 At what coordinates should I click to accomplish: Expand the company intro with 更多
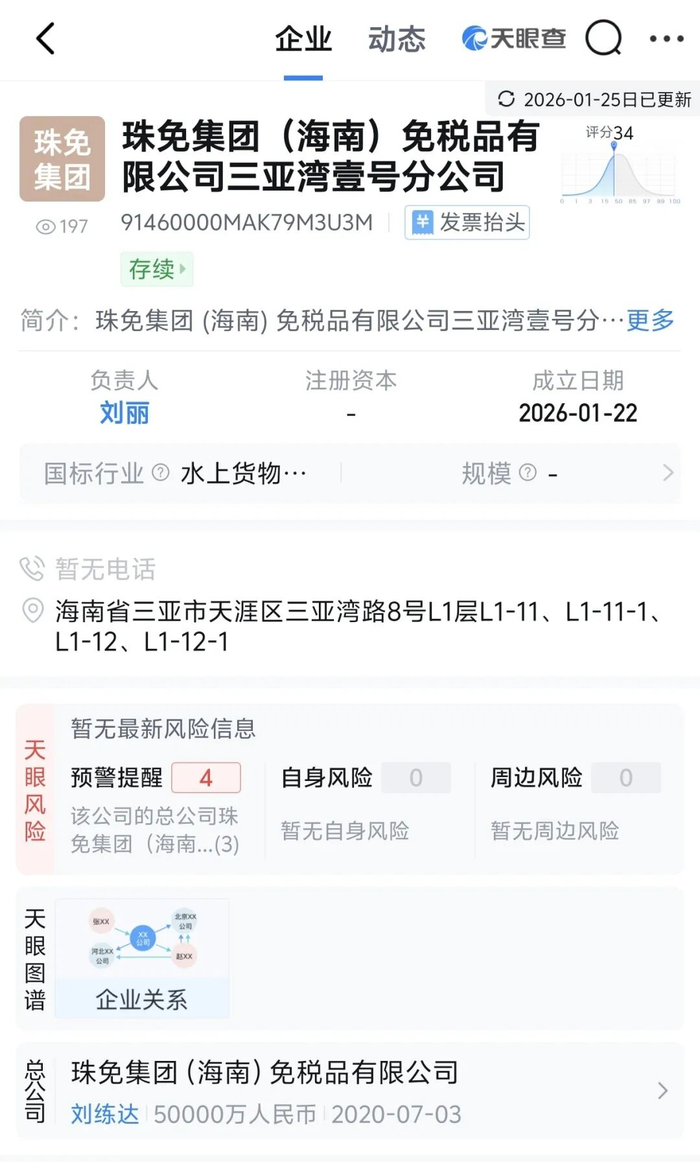[x=650, y=320]
